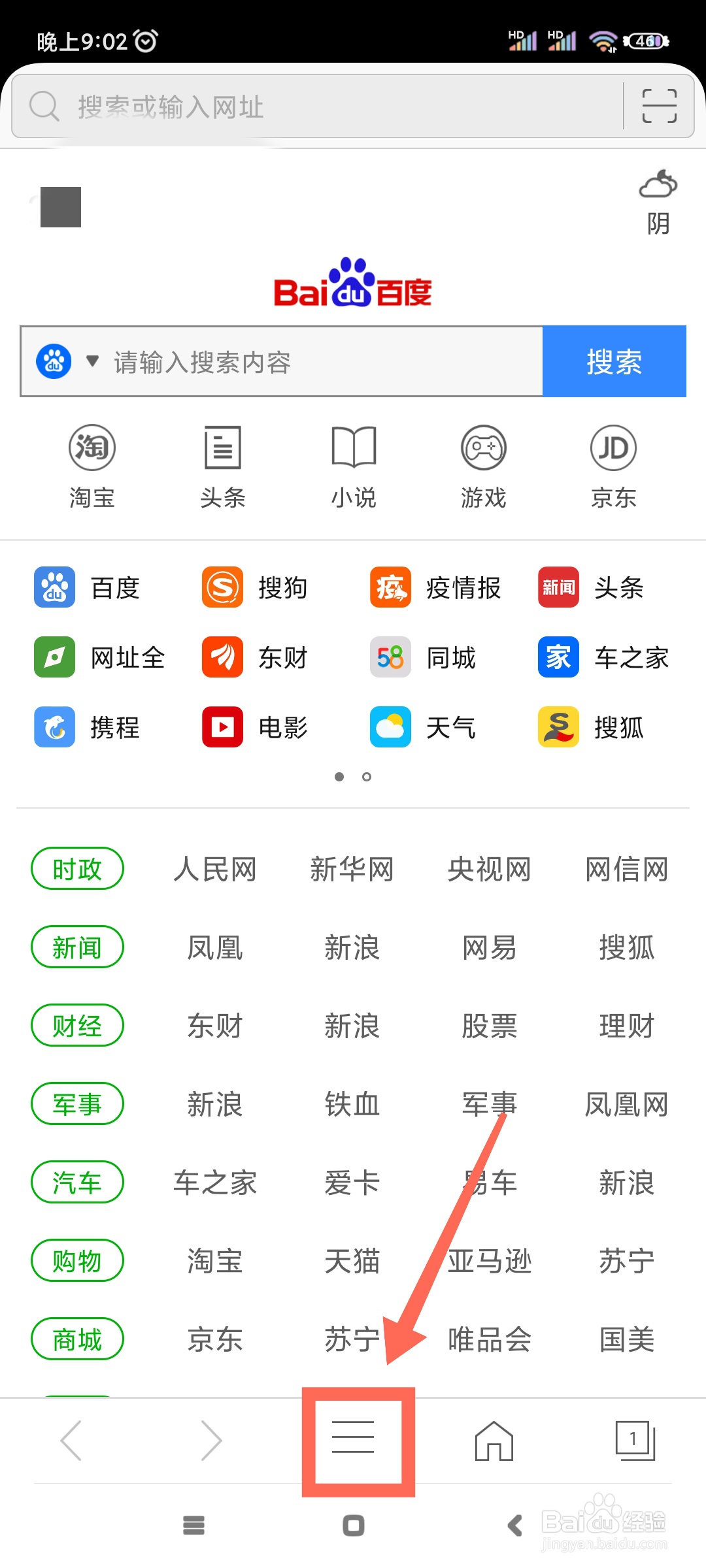Open the tabs switcher showing 1
The width and height of the screenshot is (706, 1568).
(635, 1440)
